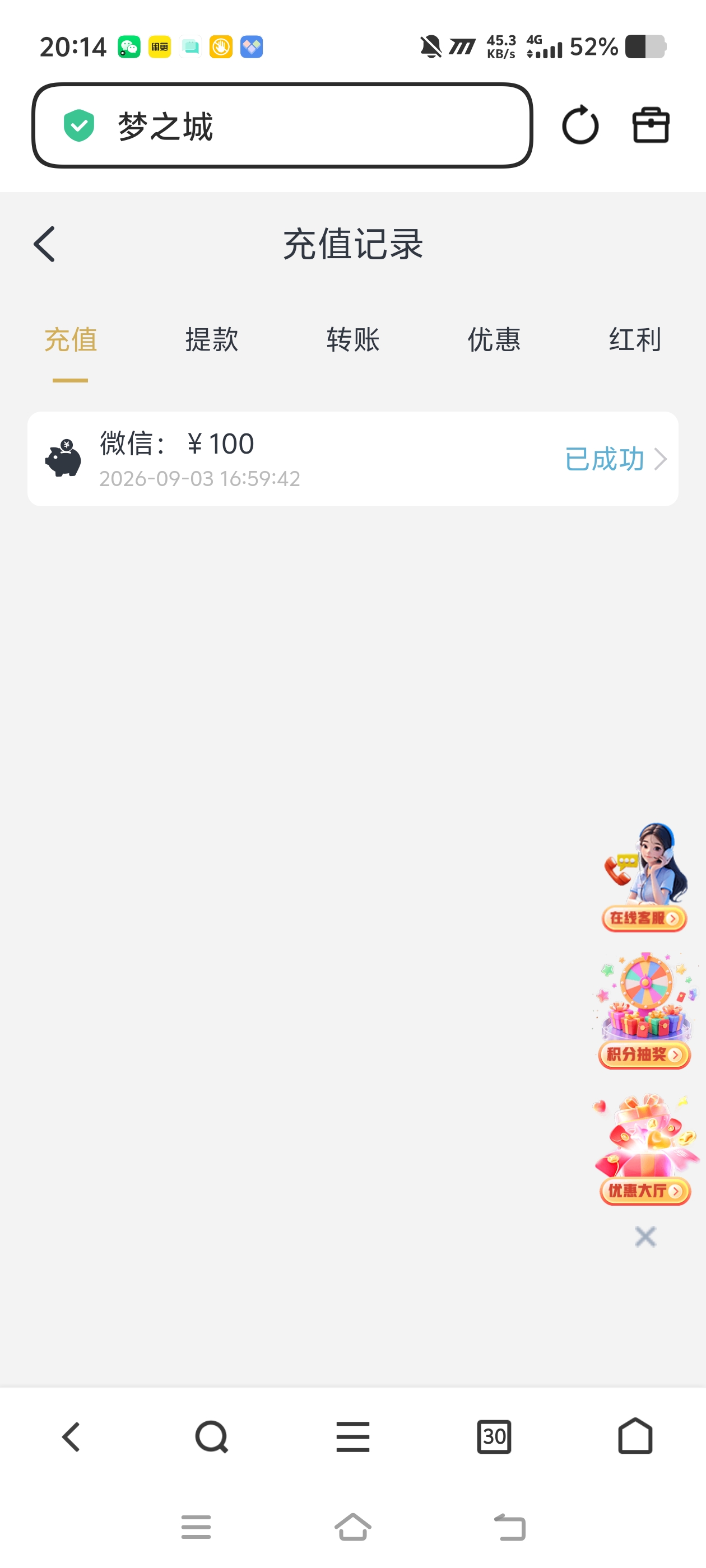Dismiss the floating shortcut panel
This screenshot has width=706, height=1568.
tap(645, 1237)
